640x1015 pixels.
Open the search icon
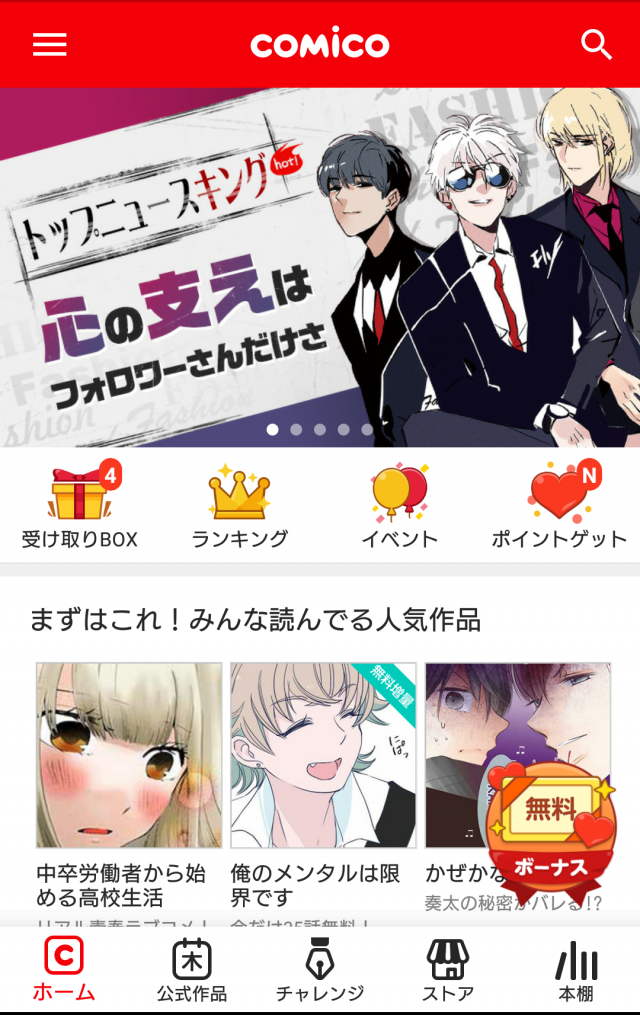[596, 45]
